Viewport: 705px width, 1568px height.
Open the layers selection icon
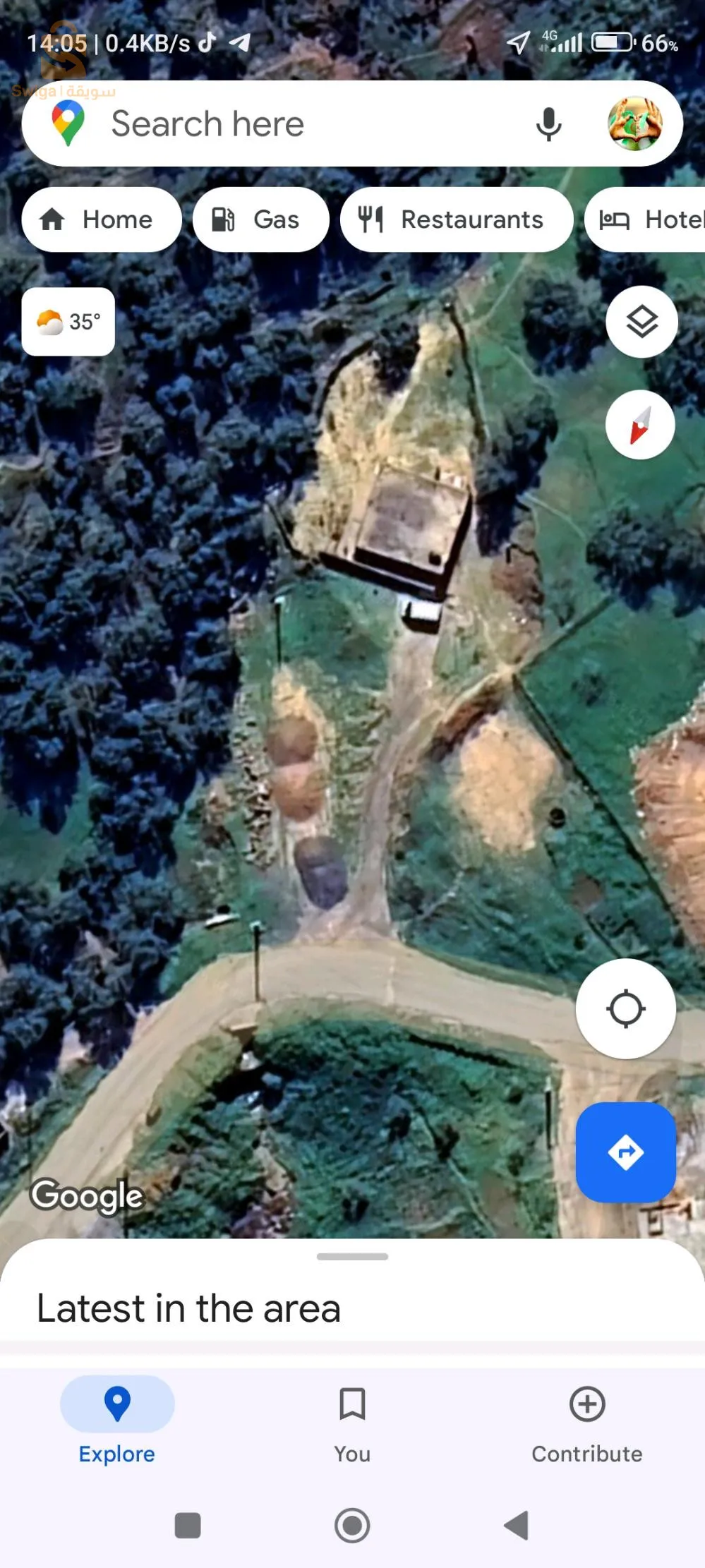641,321
